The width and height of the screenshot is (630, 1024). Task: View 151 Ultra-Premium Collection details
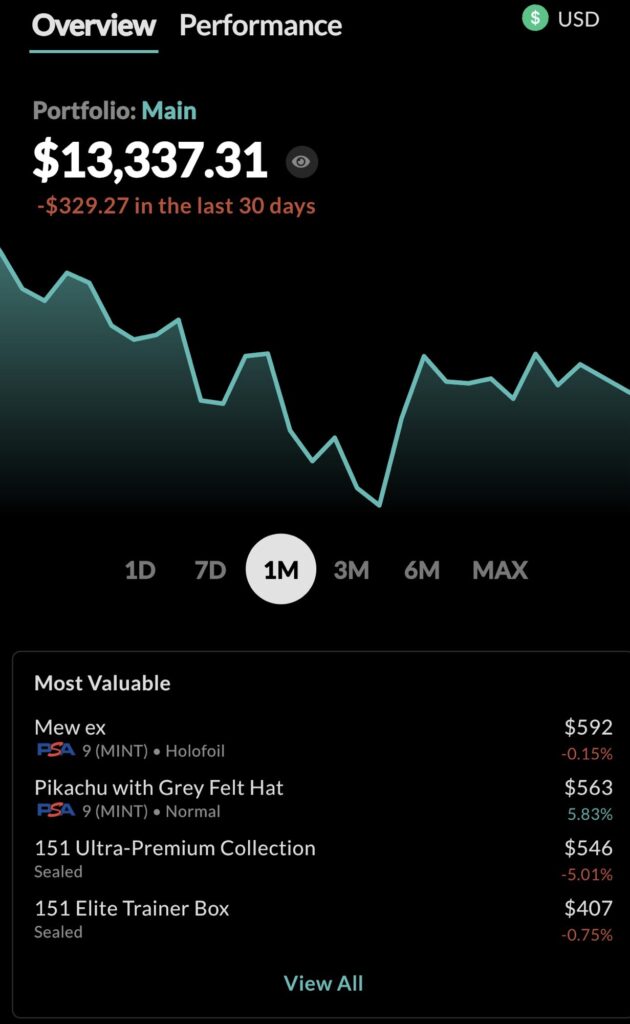(x=175, y=848)
